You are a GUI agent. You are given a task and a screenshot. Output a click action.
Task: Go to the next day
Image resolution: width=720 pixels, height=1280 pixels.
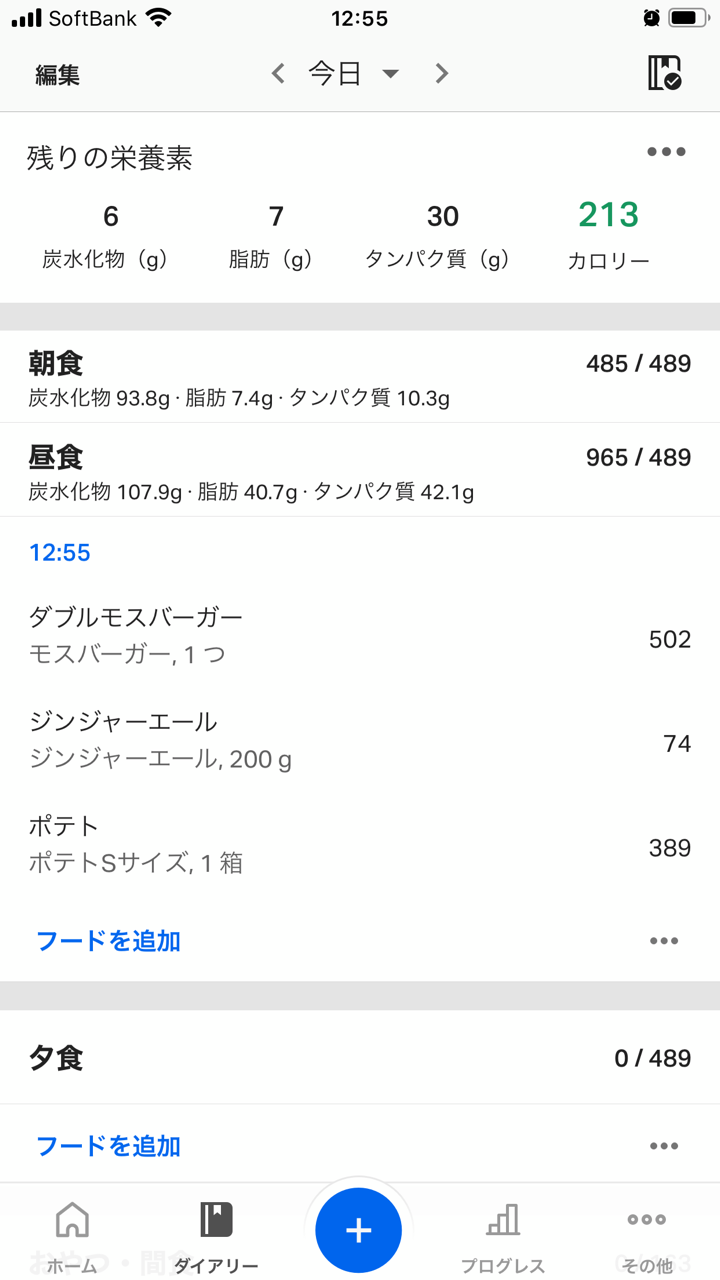tap(442, 74)
